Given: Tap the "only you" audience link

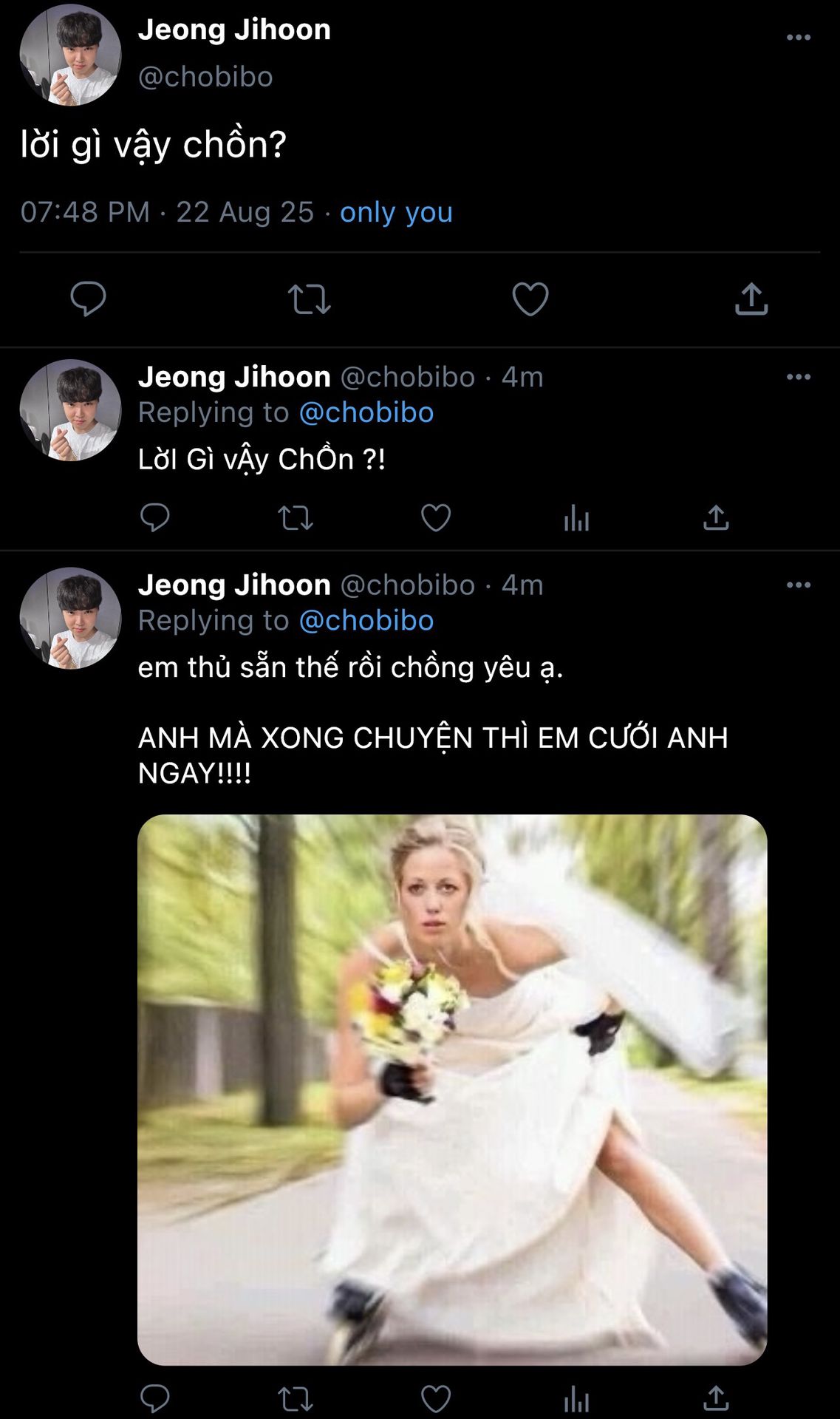Looking at the screenshot, I should 396,212.
